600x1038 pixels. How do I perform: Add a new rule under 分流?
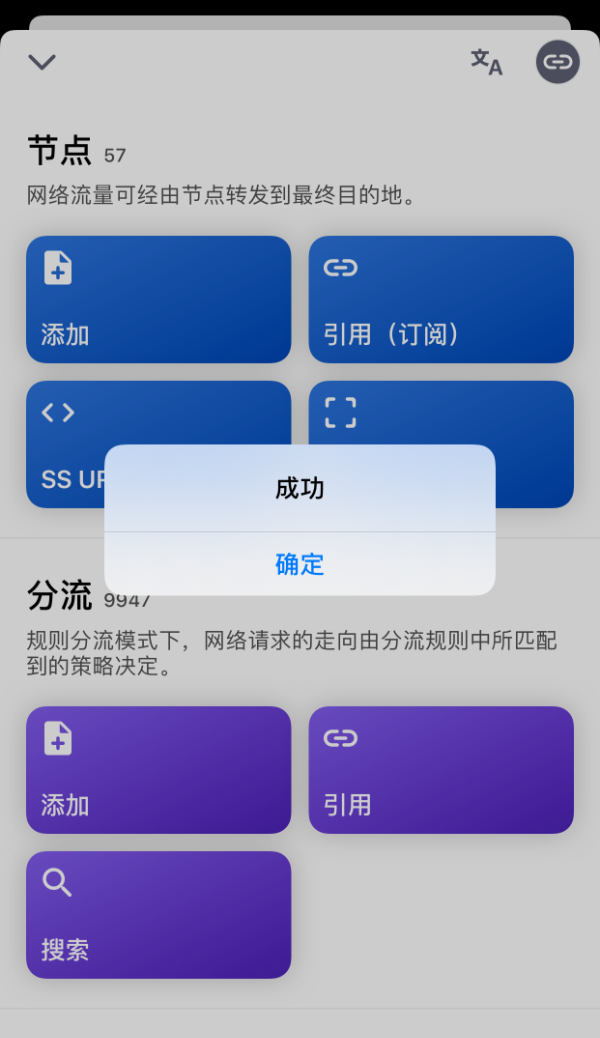pos(158,769)
